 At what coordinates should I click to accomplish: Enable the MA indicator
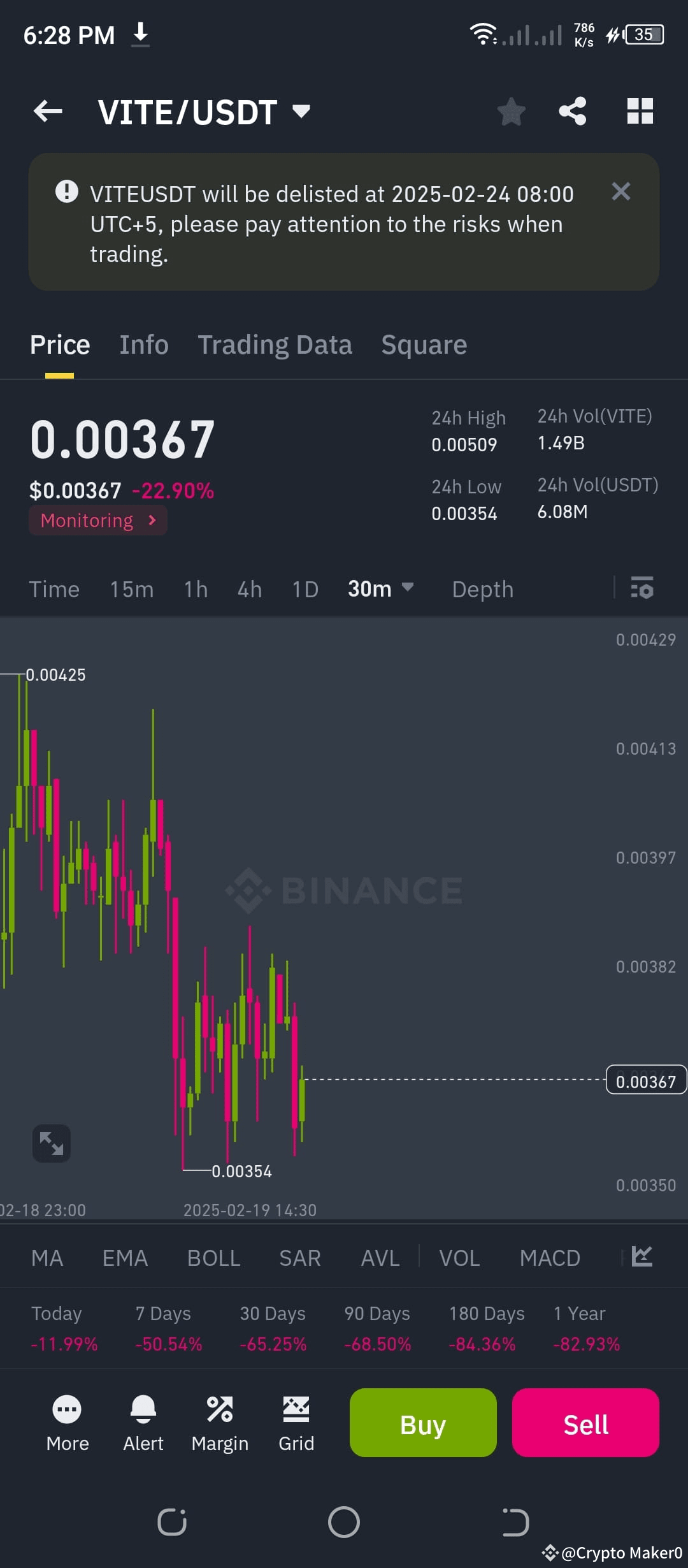47,1257
